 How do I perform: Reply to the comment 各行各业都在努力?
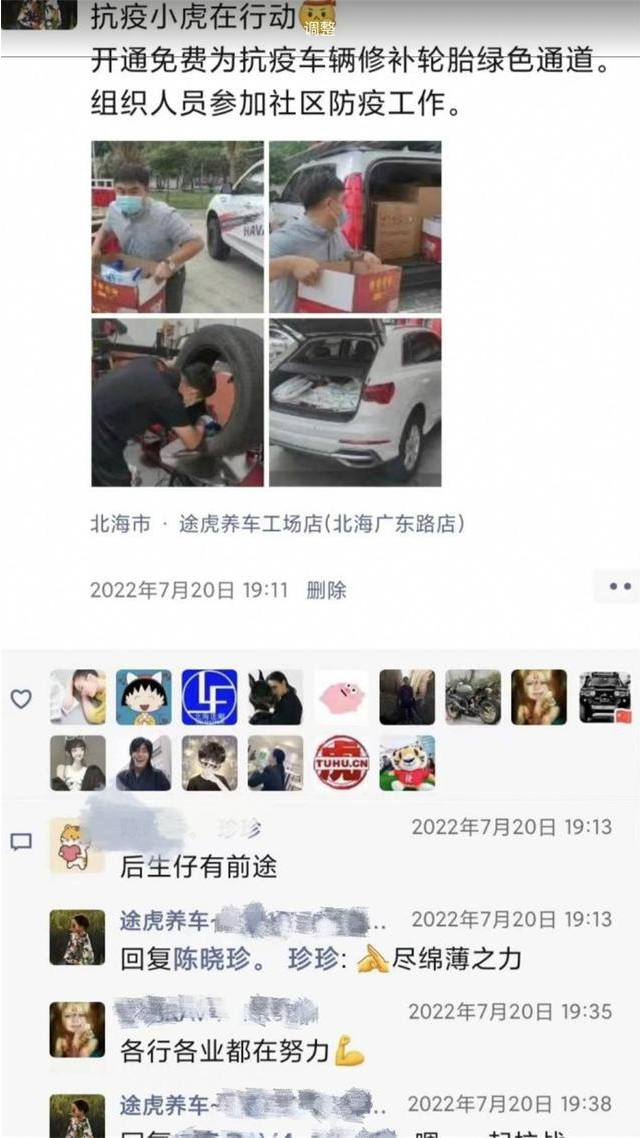coord(240,1051)
